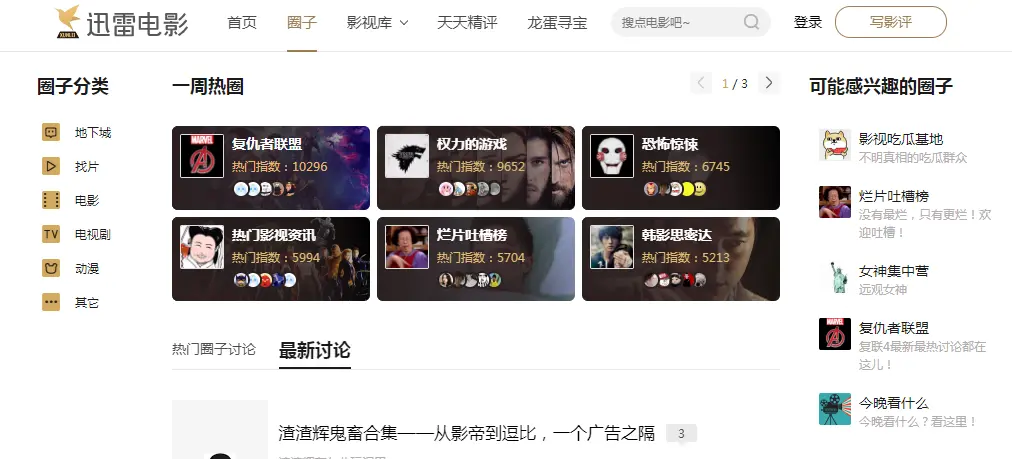The width and height of the screenshot is (1012, 459).
Task: Open 龙蛋寻宝 page
Action: 557,22
